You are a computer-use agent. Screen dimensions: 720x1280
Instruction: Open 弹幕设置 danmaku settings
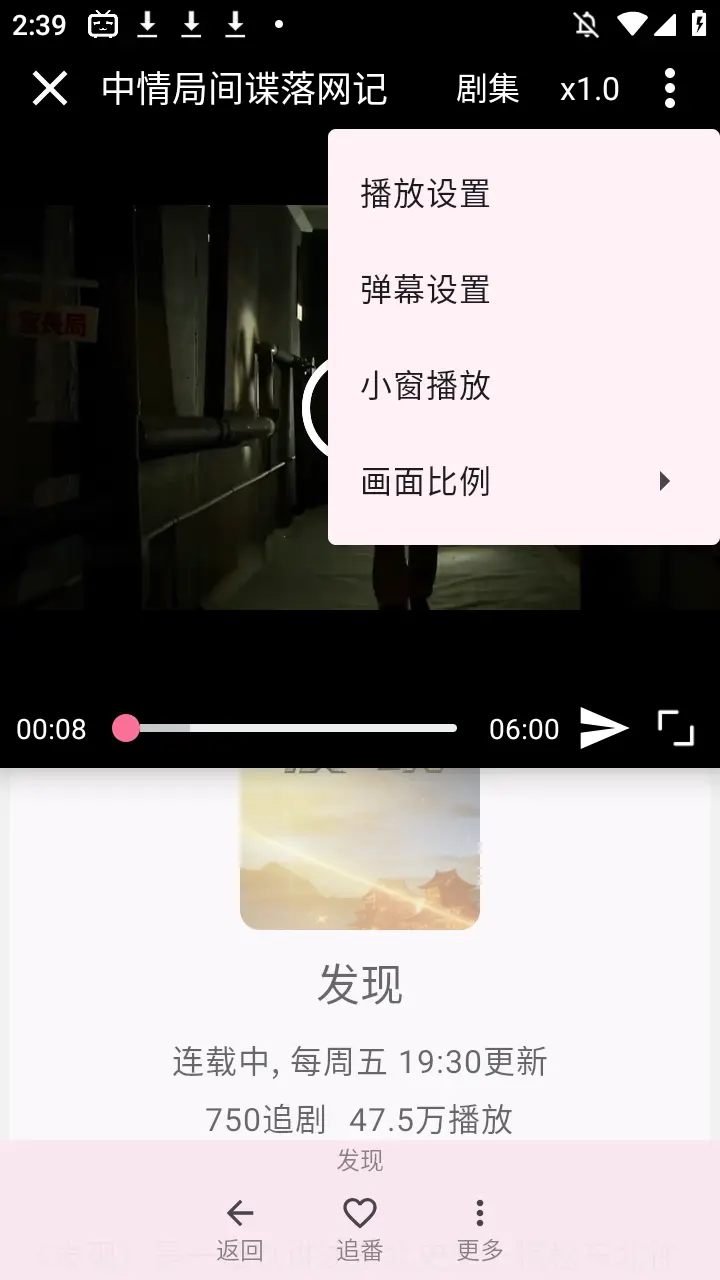point(425,290)
